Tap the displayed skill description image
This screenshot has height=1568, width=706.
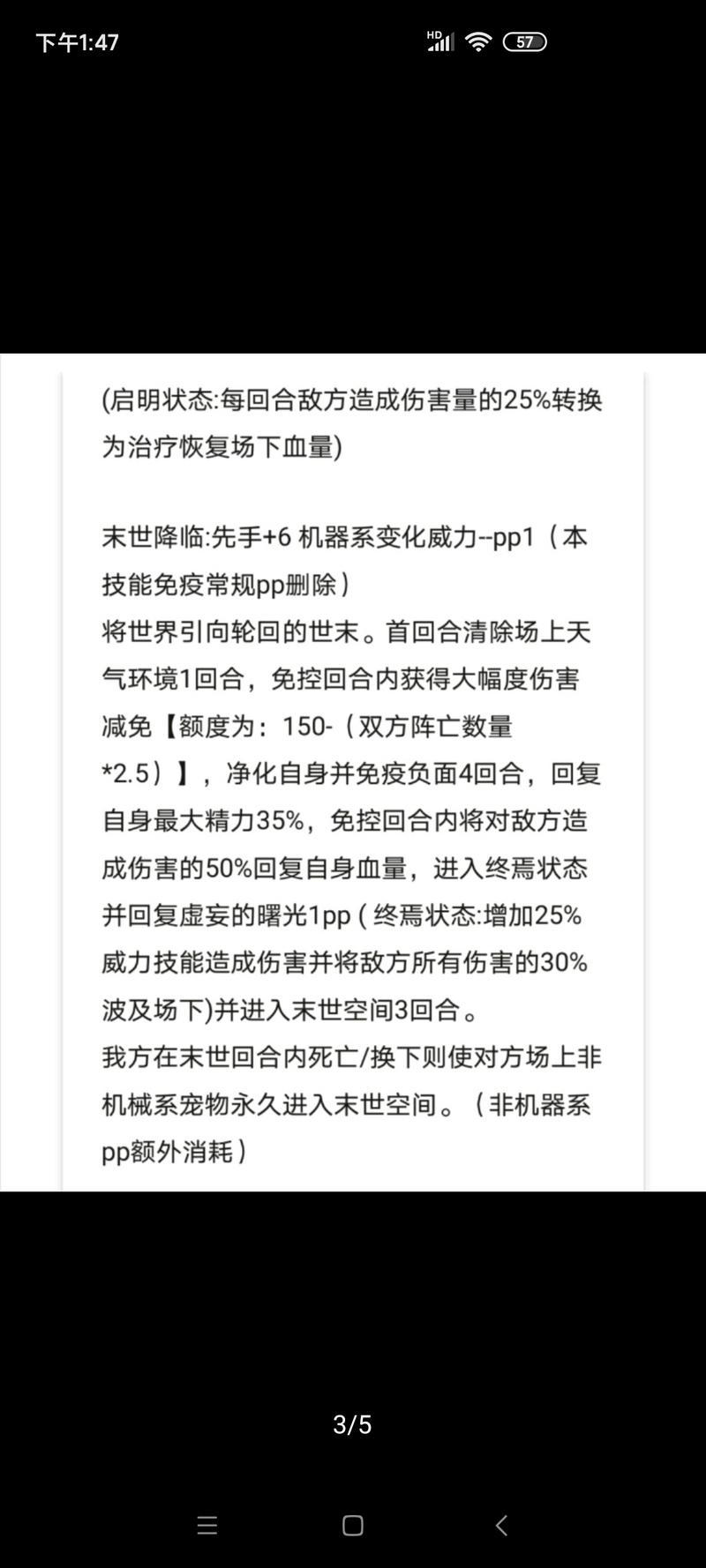(x=353, y=773)
